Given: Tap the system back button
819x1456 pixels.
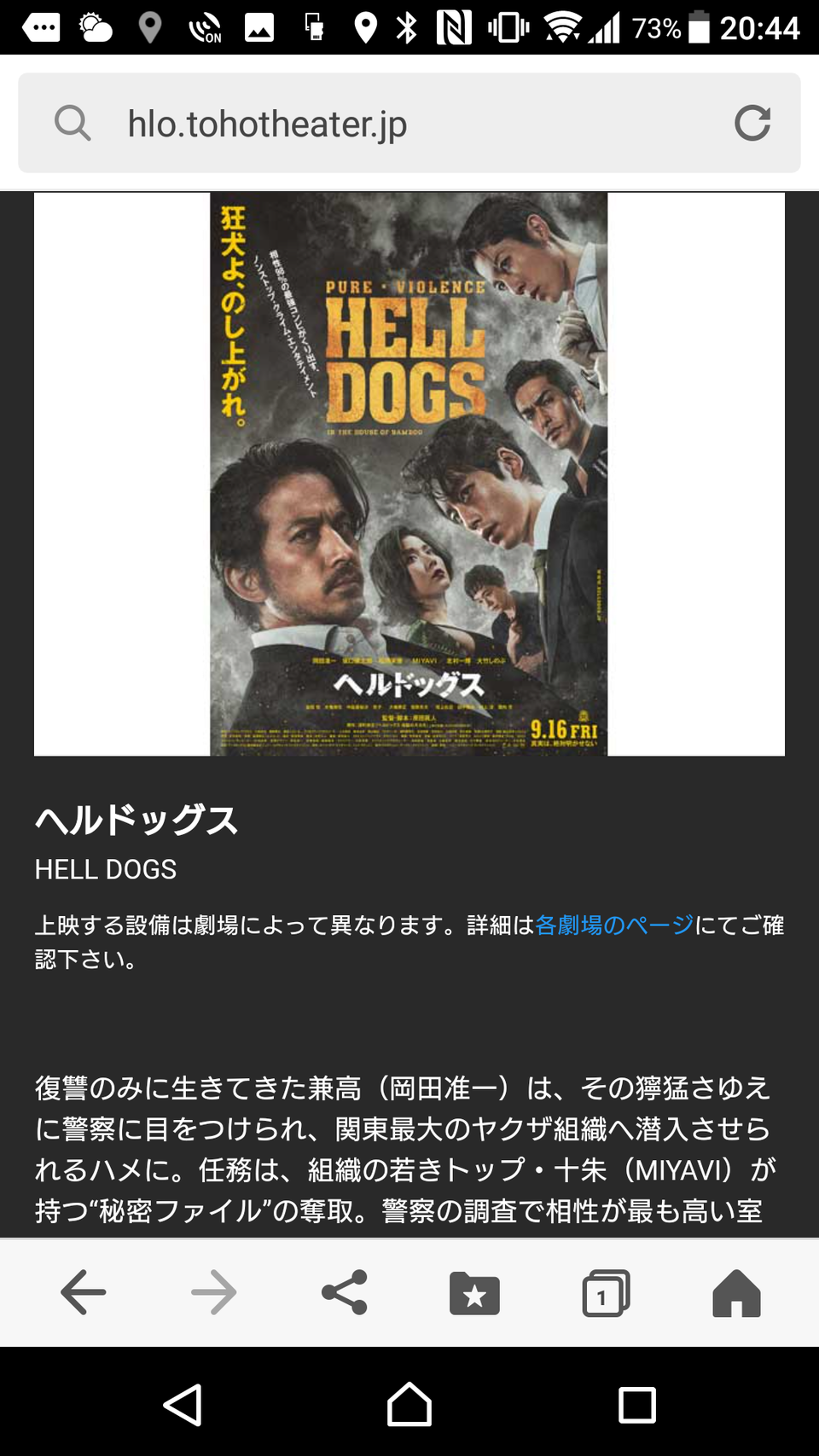Looking at the screenshot, I should pos(183,1404).
